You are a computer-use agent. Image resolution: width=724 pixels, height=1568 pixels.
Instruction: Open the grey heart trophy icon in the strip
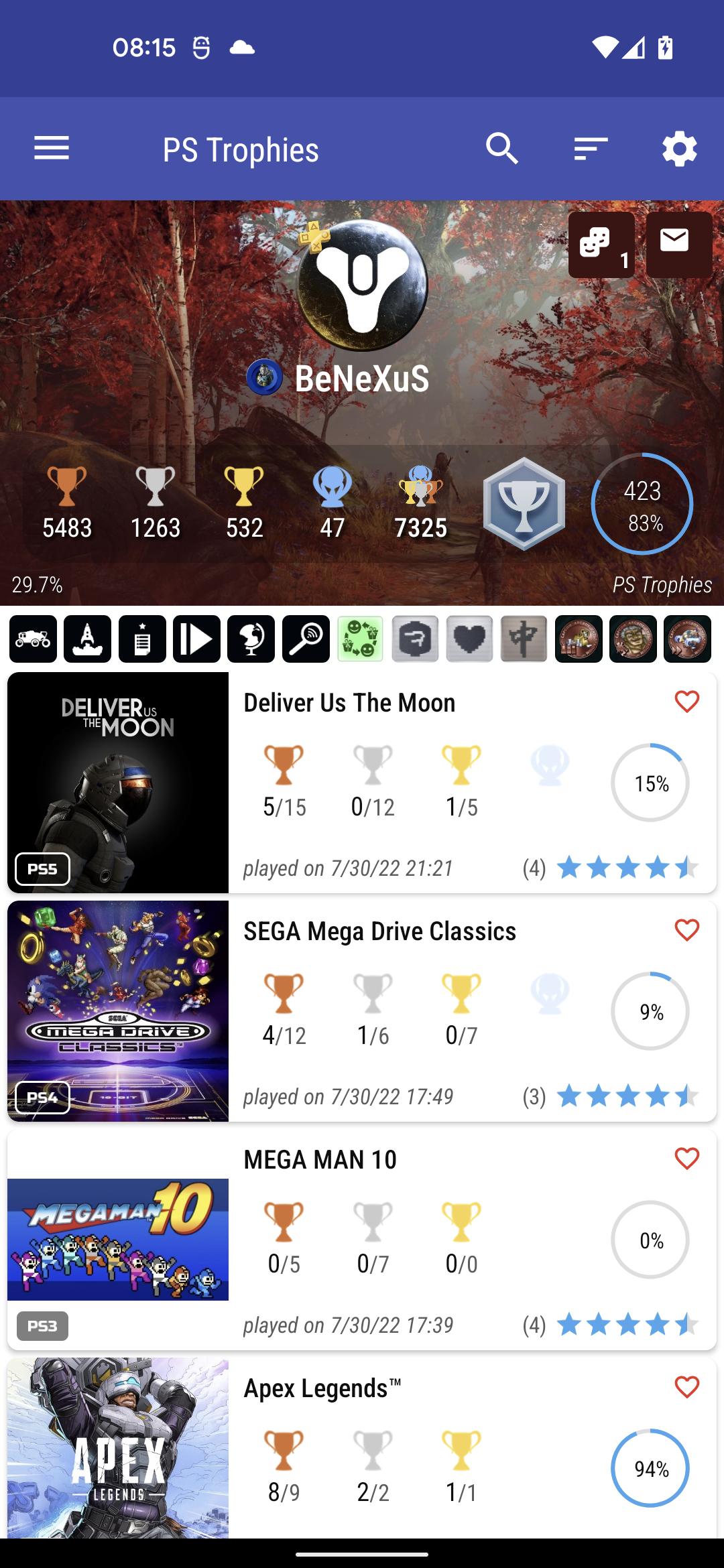coord(469,639)
